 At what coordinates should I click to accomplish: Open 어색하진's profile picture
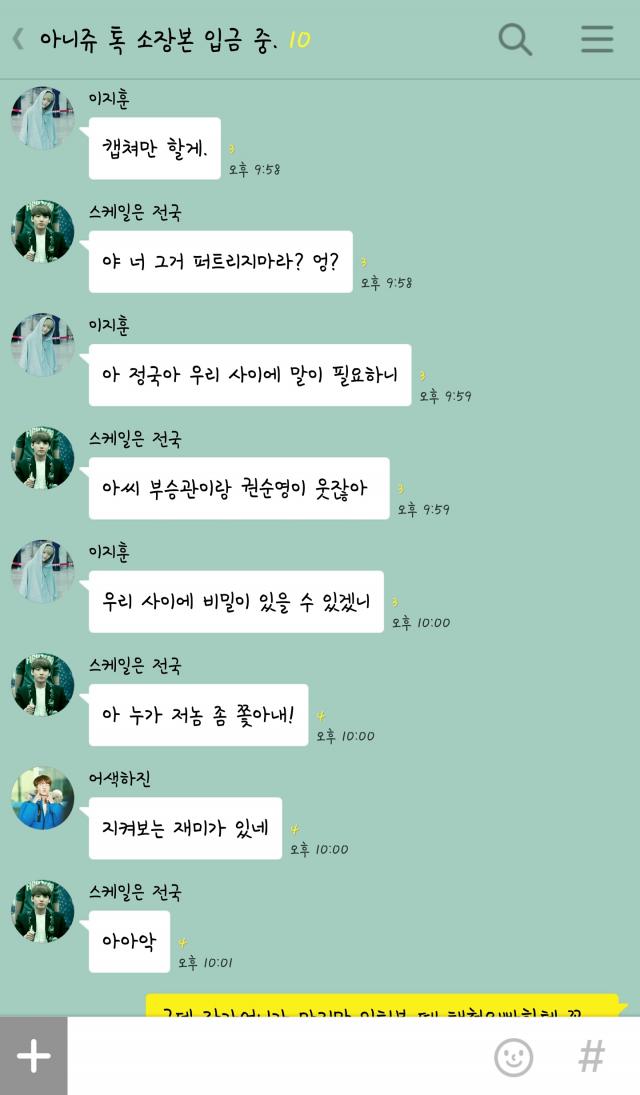[x=42, y=798]
